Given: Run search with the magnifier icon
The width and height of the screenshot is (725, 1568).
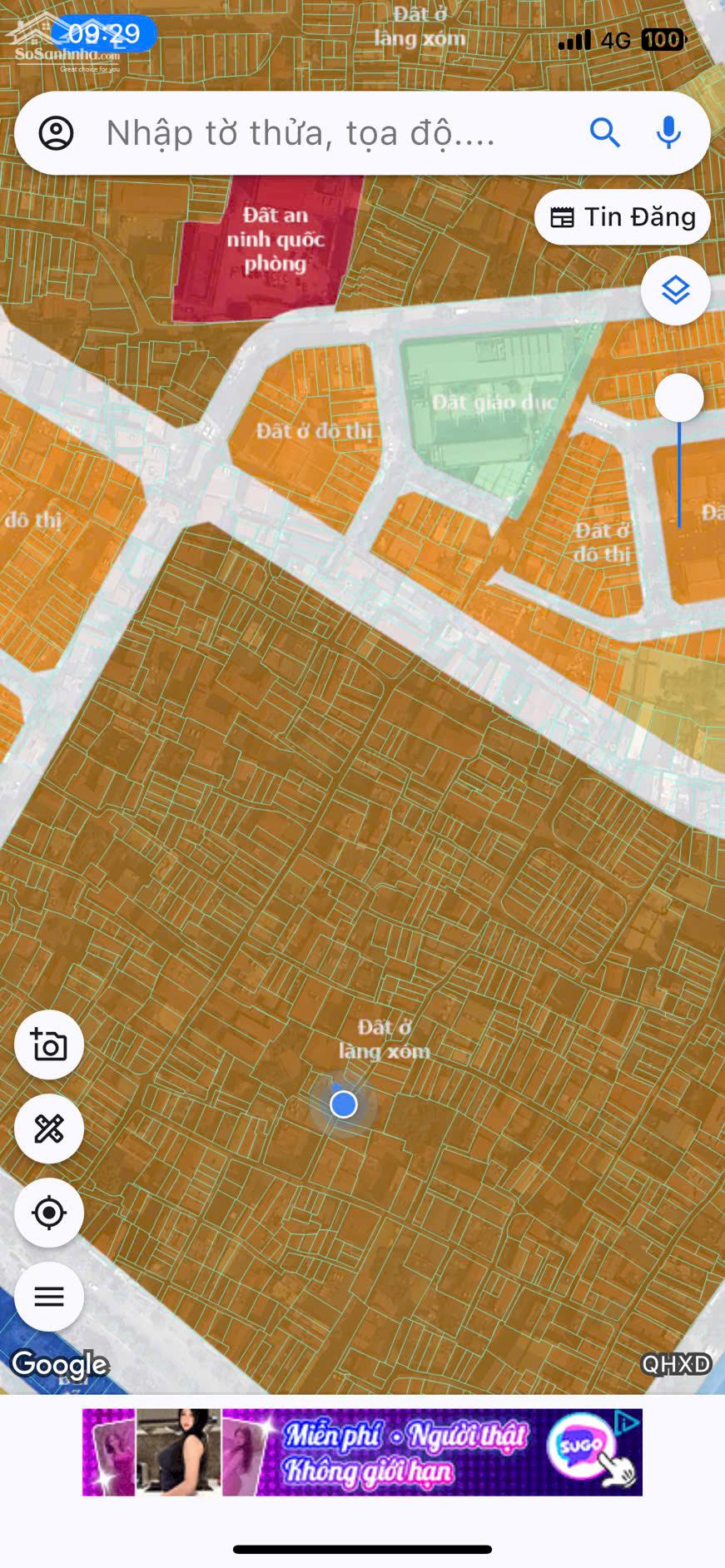Looking at the screenshot, I should point(605,133).
